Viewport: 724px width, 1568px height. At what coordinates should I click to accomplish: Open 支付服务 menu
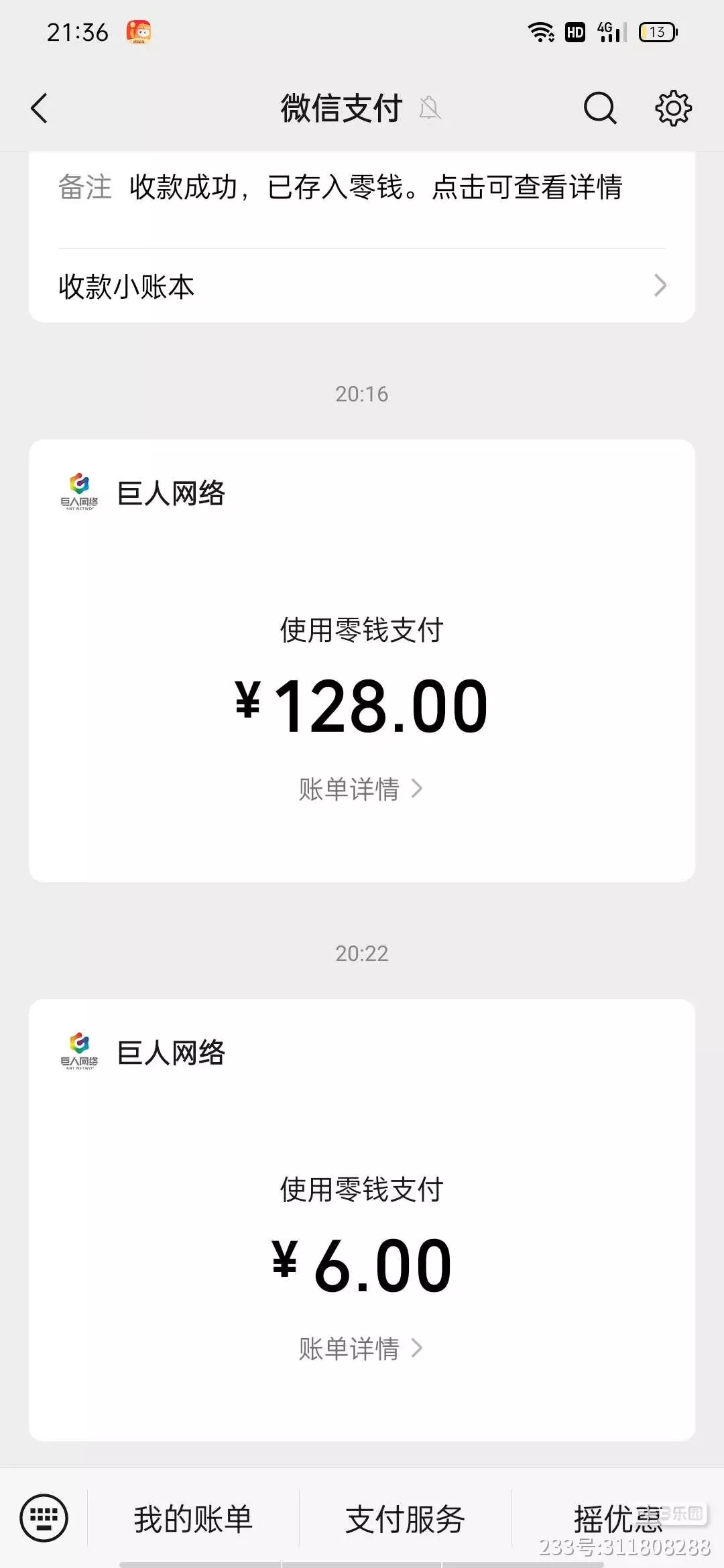pos(405,1519)
